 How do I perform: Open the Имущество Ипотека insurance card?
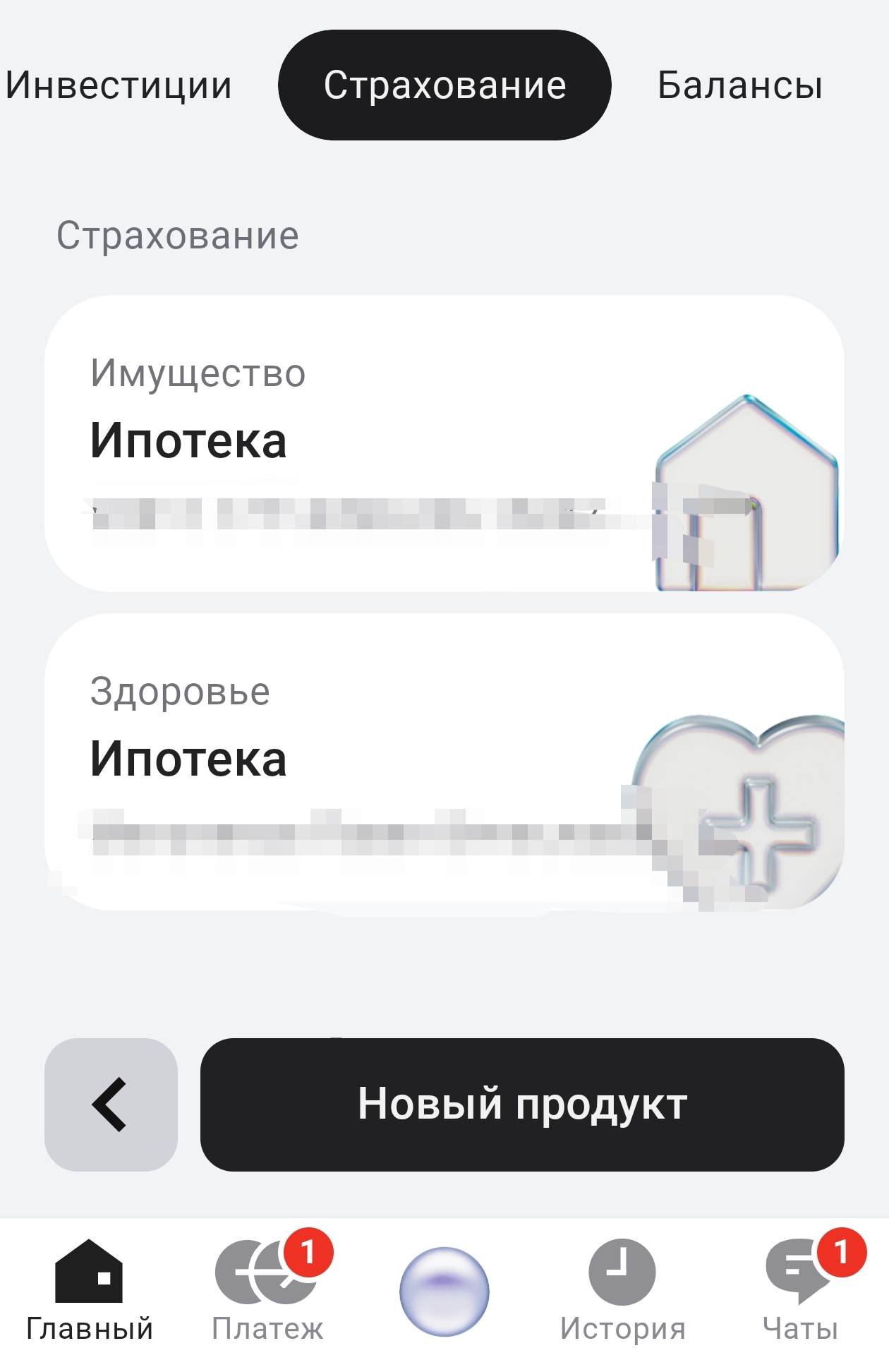tap(445, 443)
